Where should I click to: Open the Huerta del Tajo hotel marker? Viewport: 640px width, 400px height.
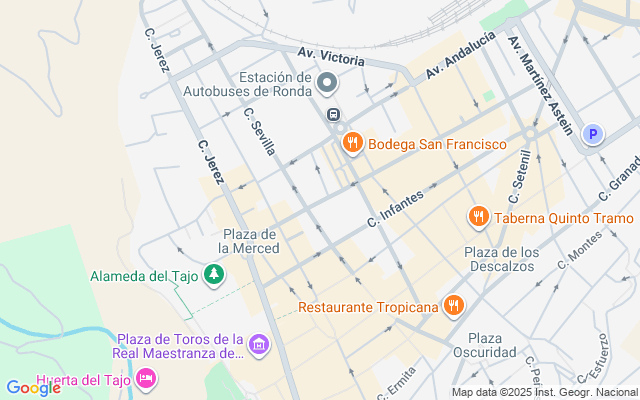pyautogui.click(x=146, y=378)
